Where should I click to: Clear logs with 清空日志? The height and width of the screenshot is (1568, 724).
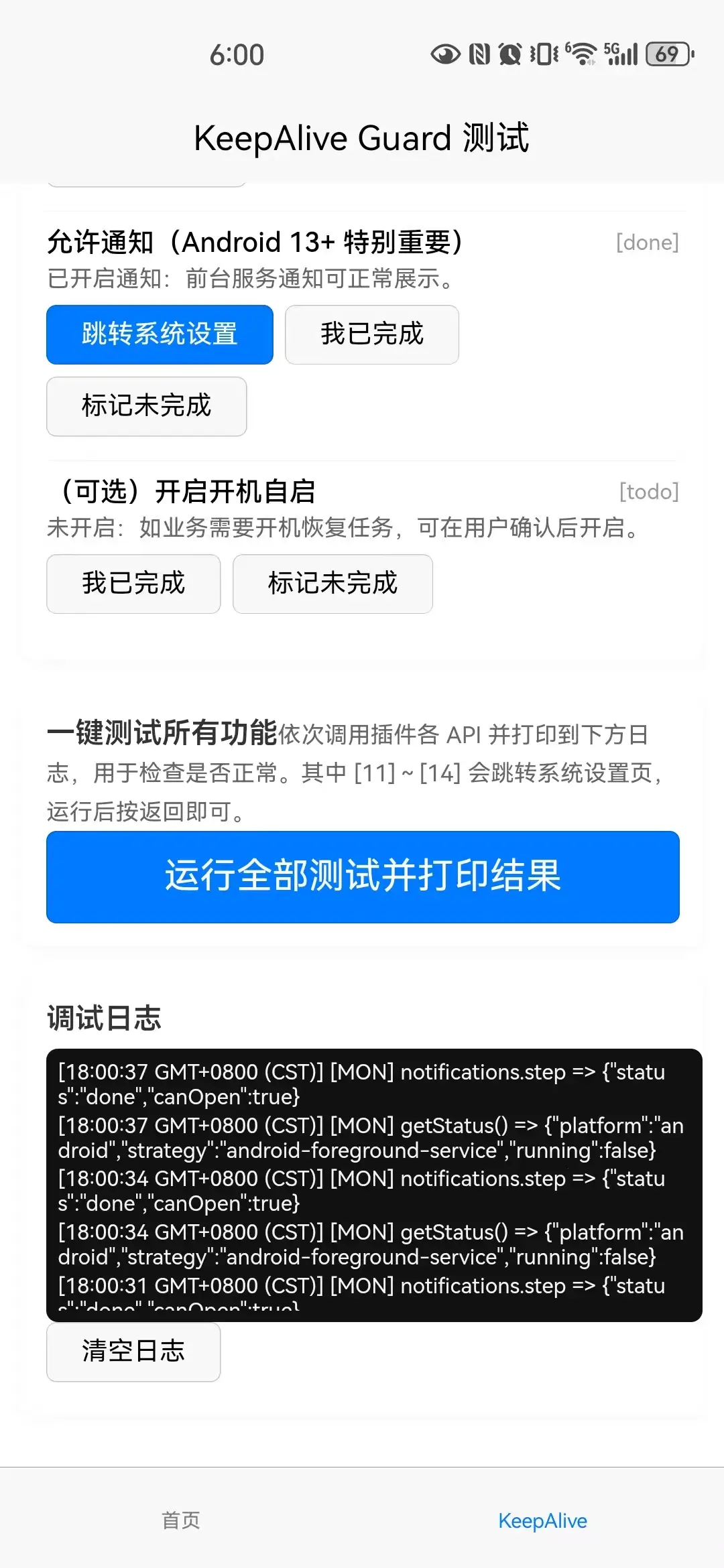click(133, 1352)
